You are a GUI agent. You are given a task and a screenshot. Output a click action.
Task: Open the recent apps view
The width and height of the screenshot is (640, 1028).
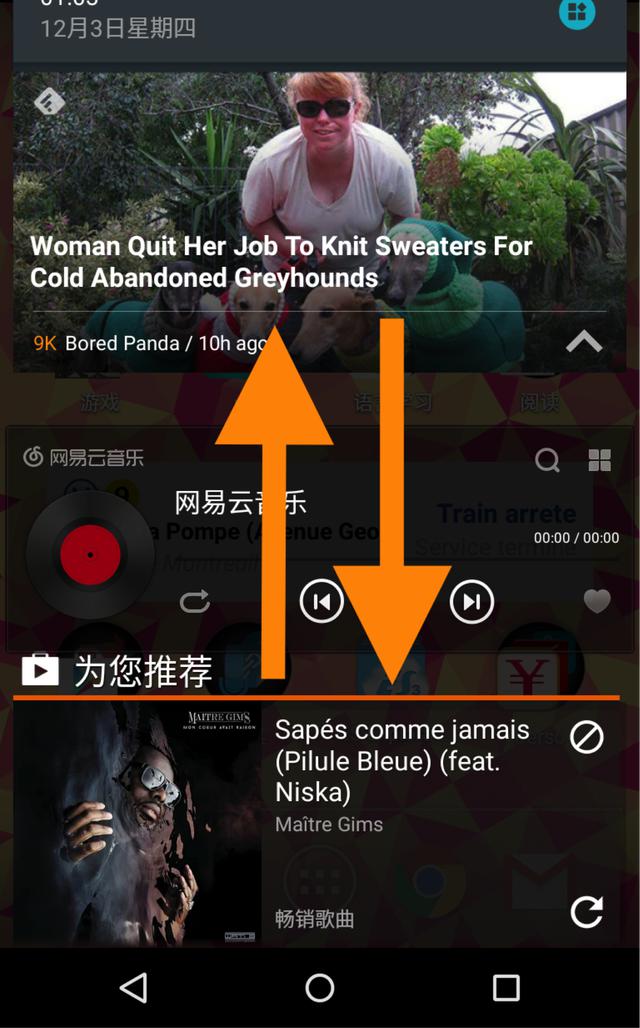[506, 988]
